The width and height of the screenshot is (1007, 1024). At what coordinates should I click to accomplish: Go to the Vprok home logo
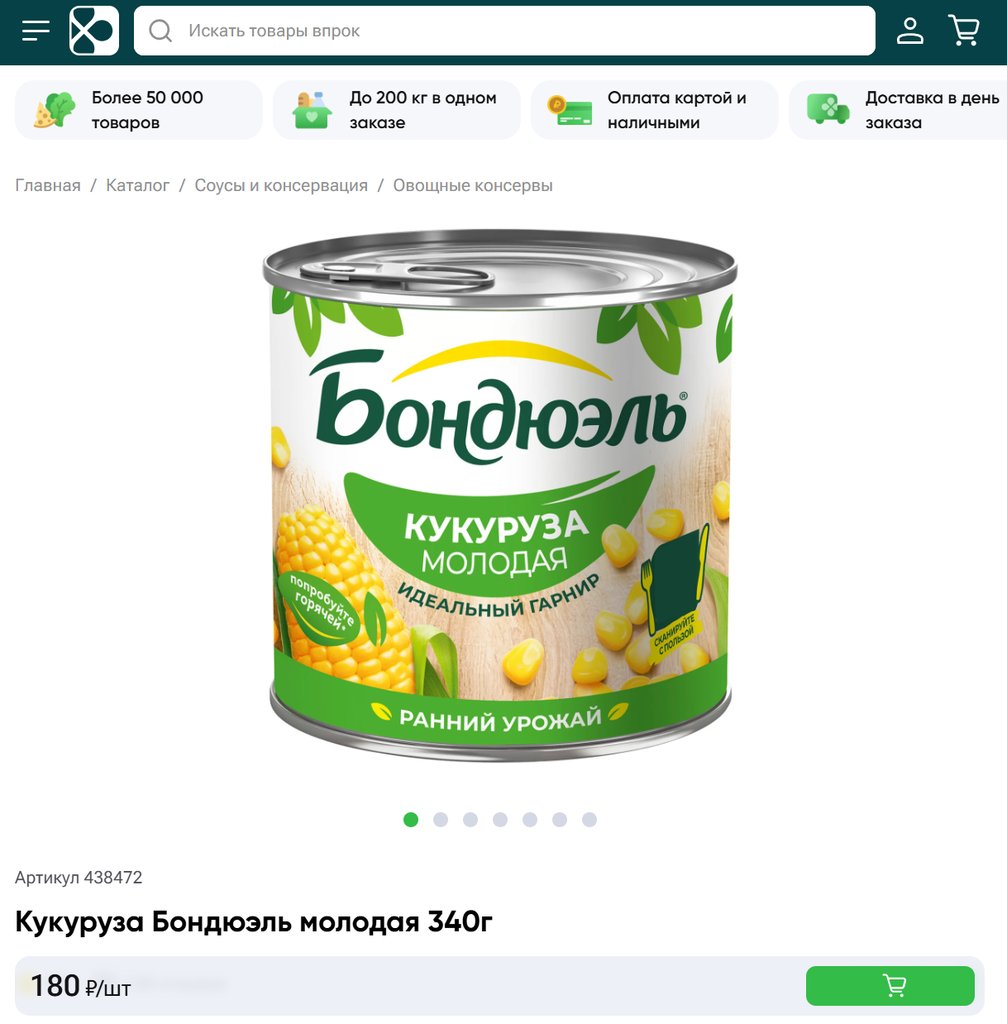(x=94, y=31)
